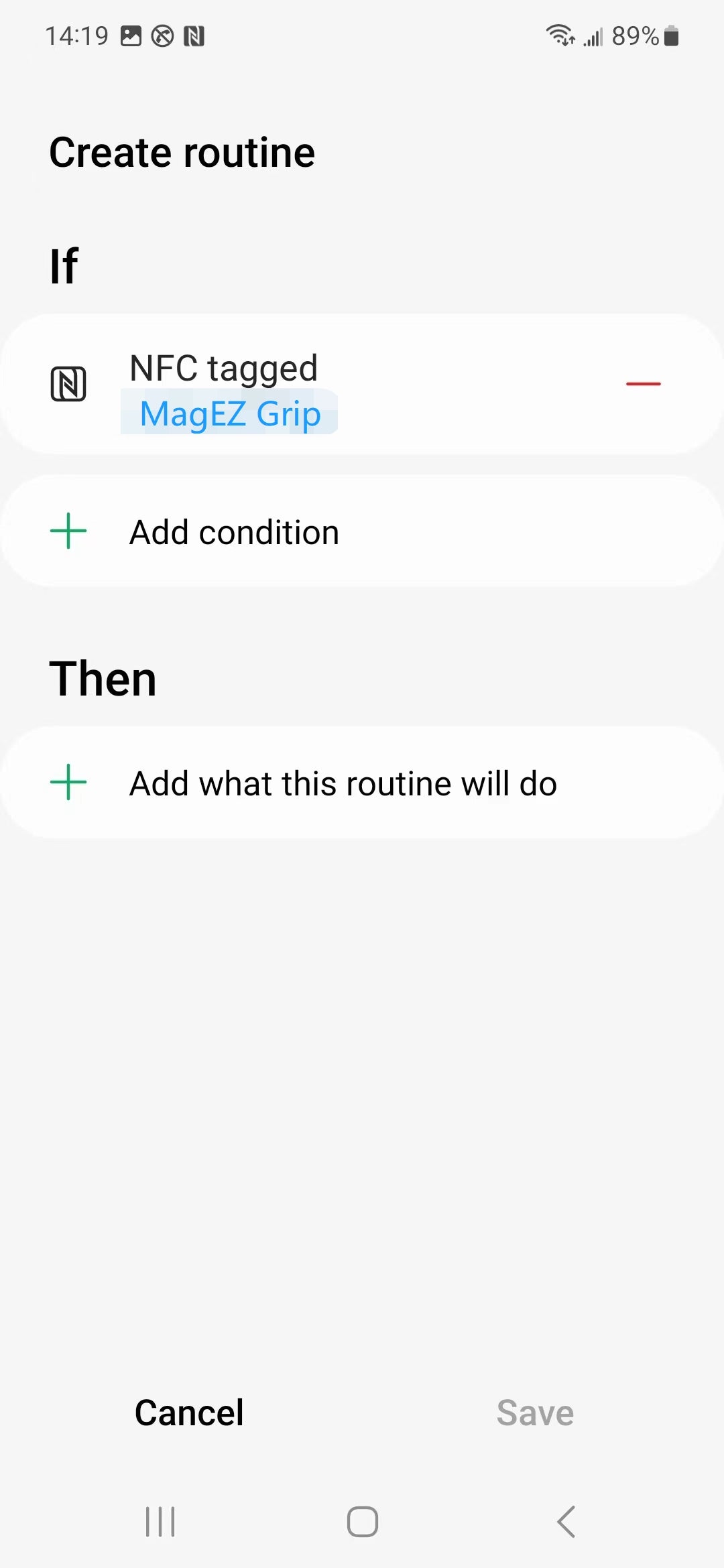Add another condition
This screenshot has height=1568, width=724.
coord(362,532)
